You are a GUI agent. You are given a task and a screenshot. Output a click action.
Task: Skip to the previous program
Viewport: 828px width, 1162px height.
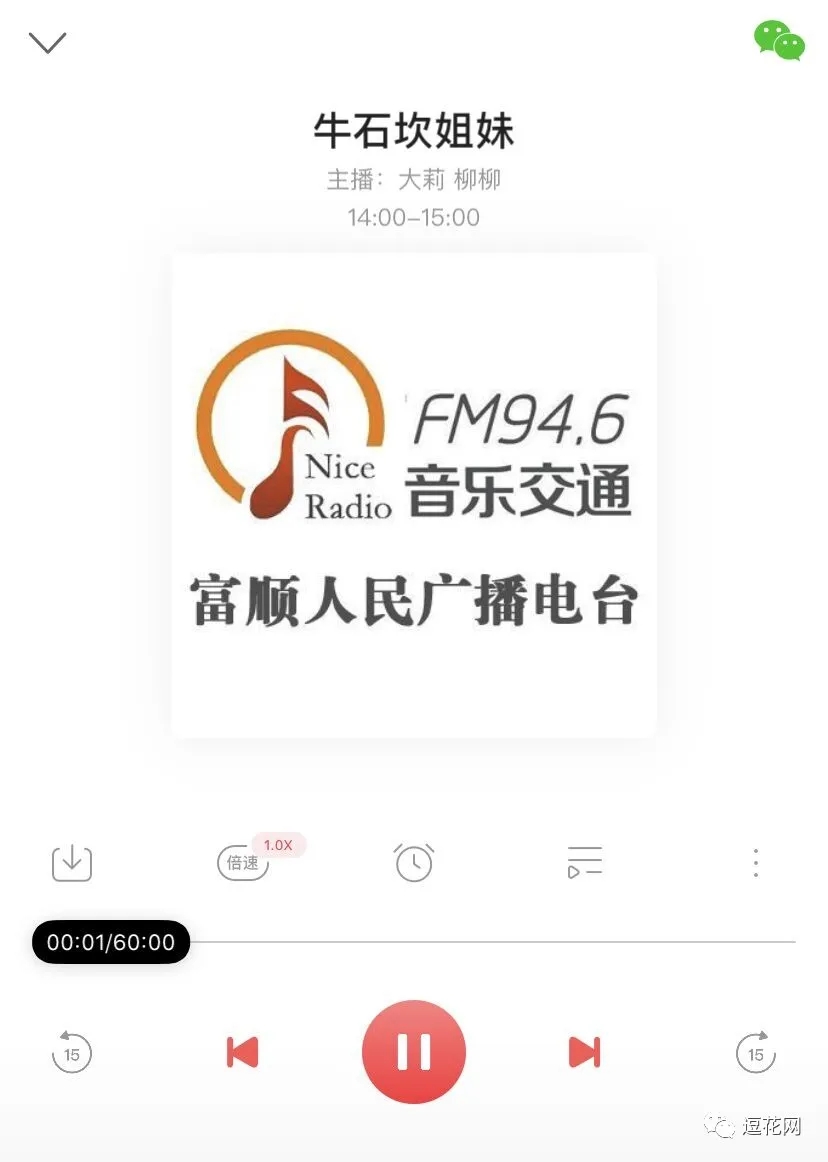(x=243, y=1052)
